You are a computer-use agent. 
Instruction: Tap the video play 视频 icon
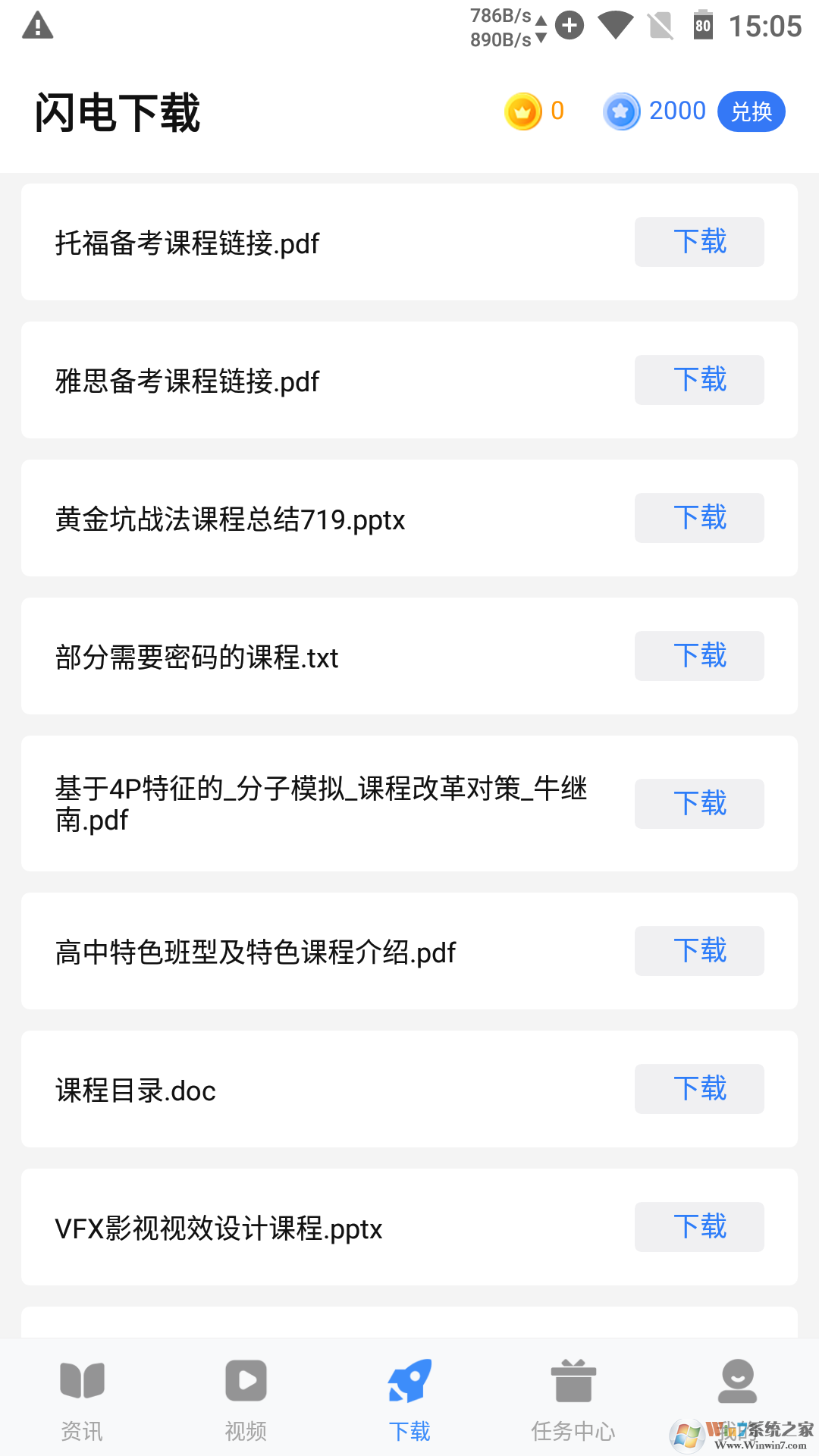point(245,1382)
